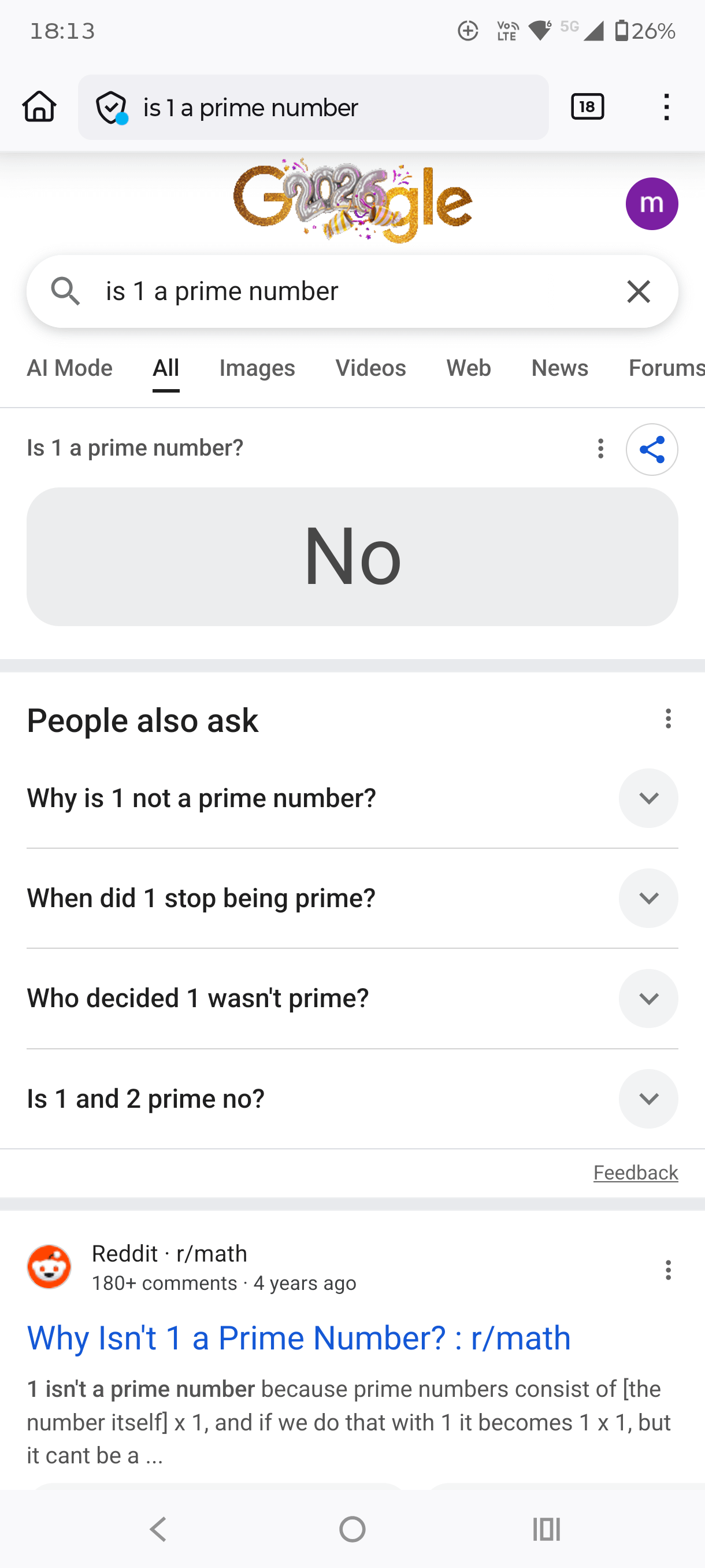Open the purple account avatar

click(x=651, y=204)
